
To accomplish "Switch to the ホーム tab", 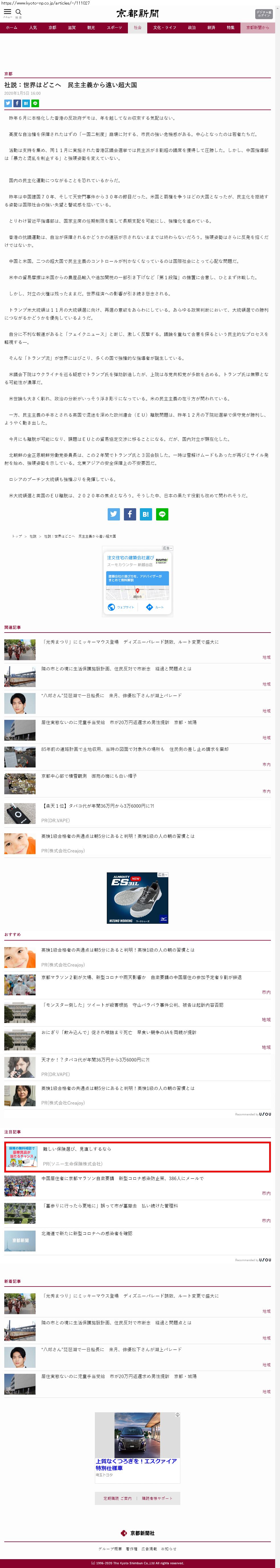I will [x=12, y=27].
